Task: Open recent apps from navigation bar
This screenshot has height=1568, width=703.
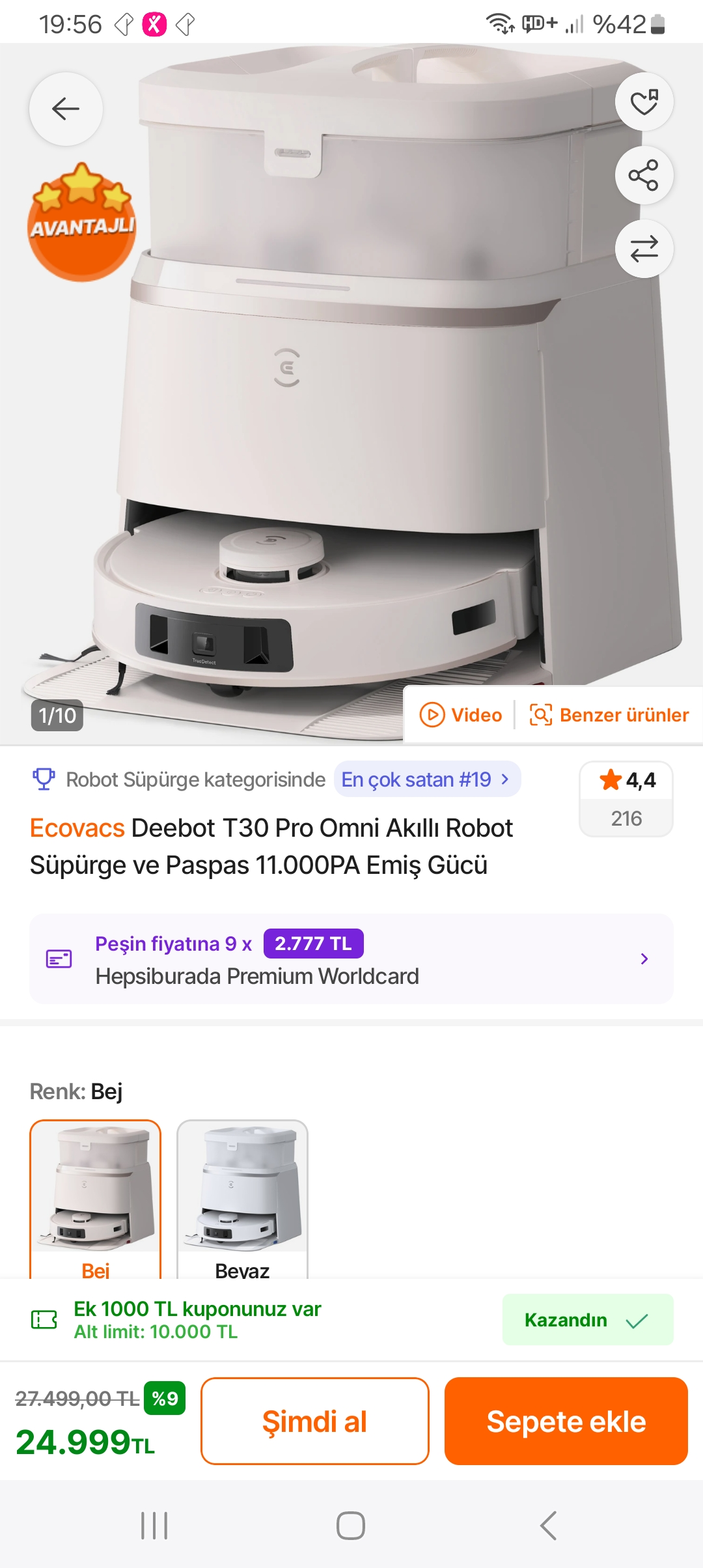Action: [154, 1525]
